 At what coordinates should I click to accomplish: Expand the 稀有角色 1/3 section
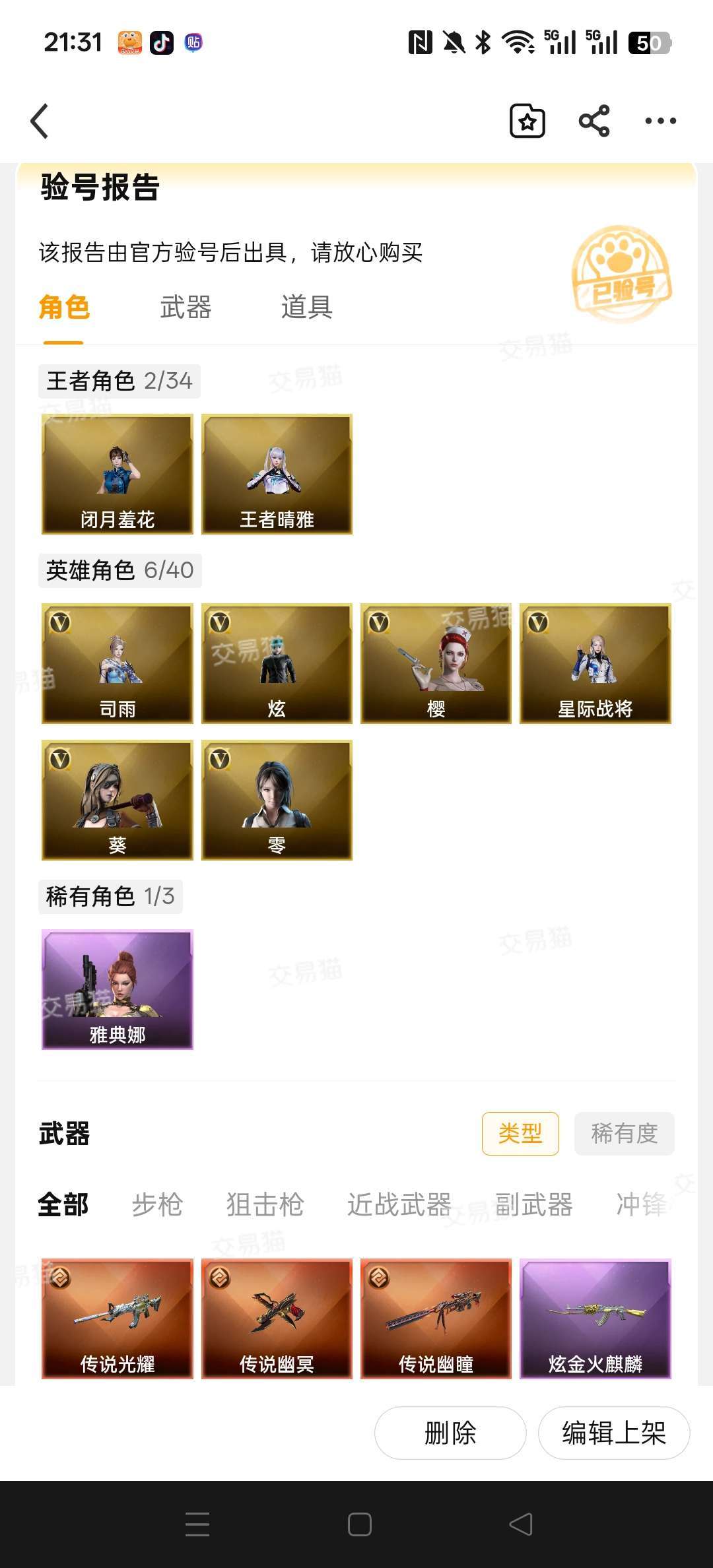point(110,896)
